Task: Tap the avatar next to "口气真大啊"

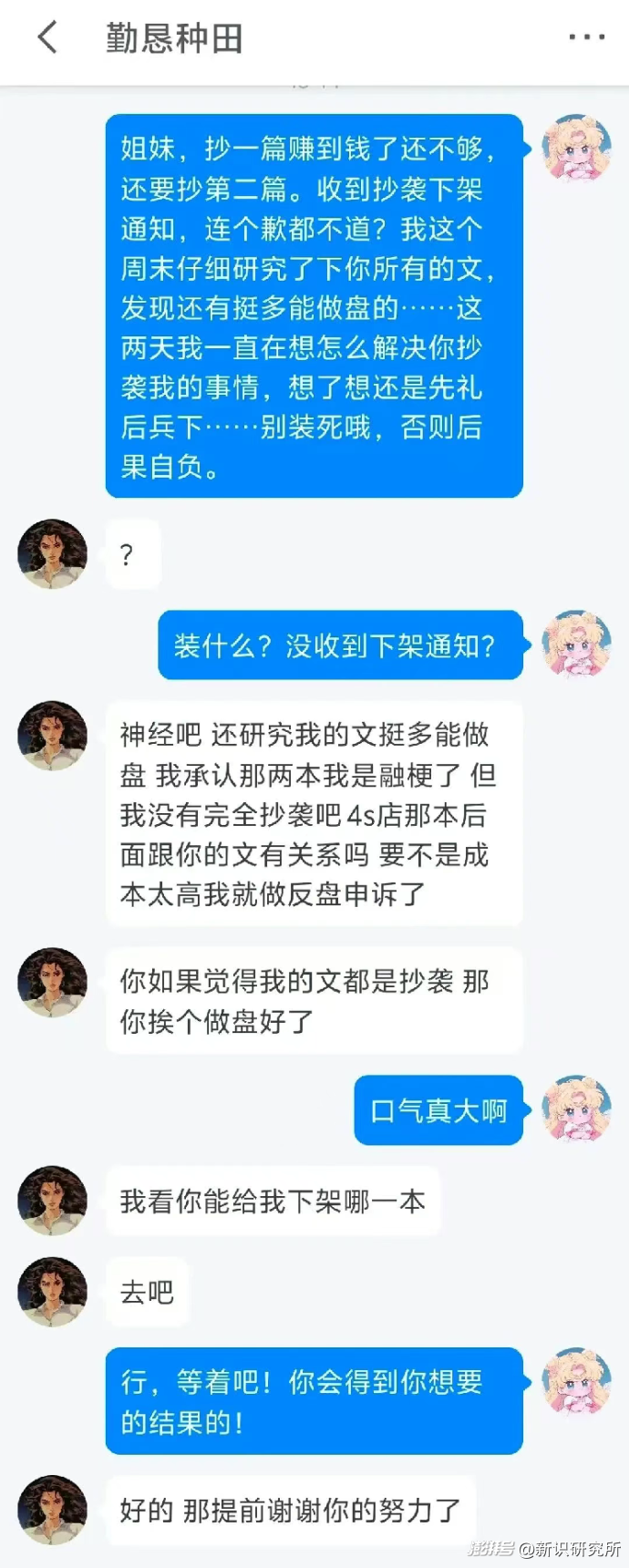Action: point(576,1109)
